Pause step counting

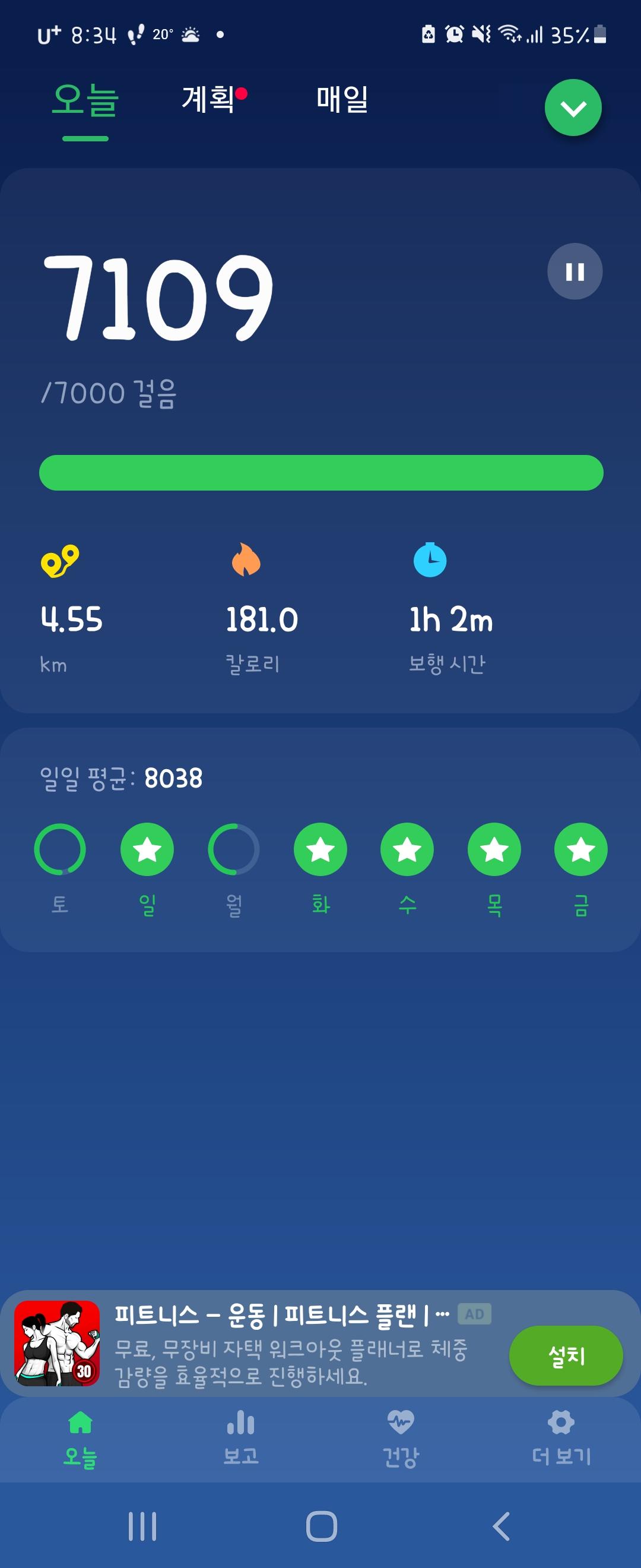[575, 271]
